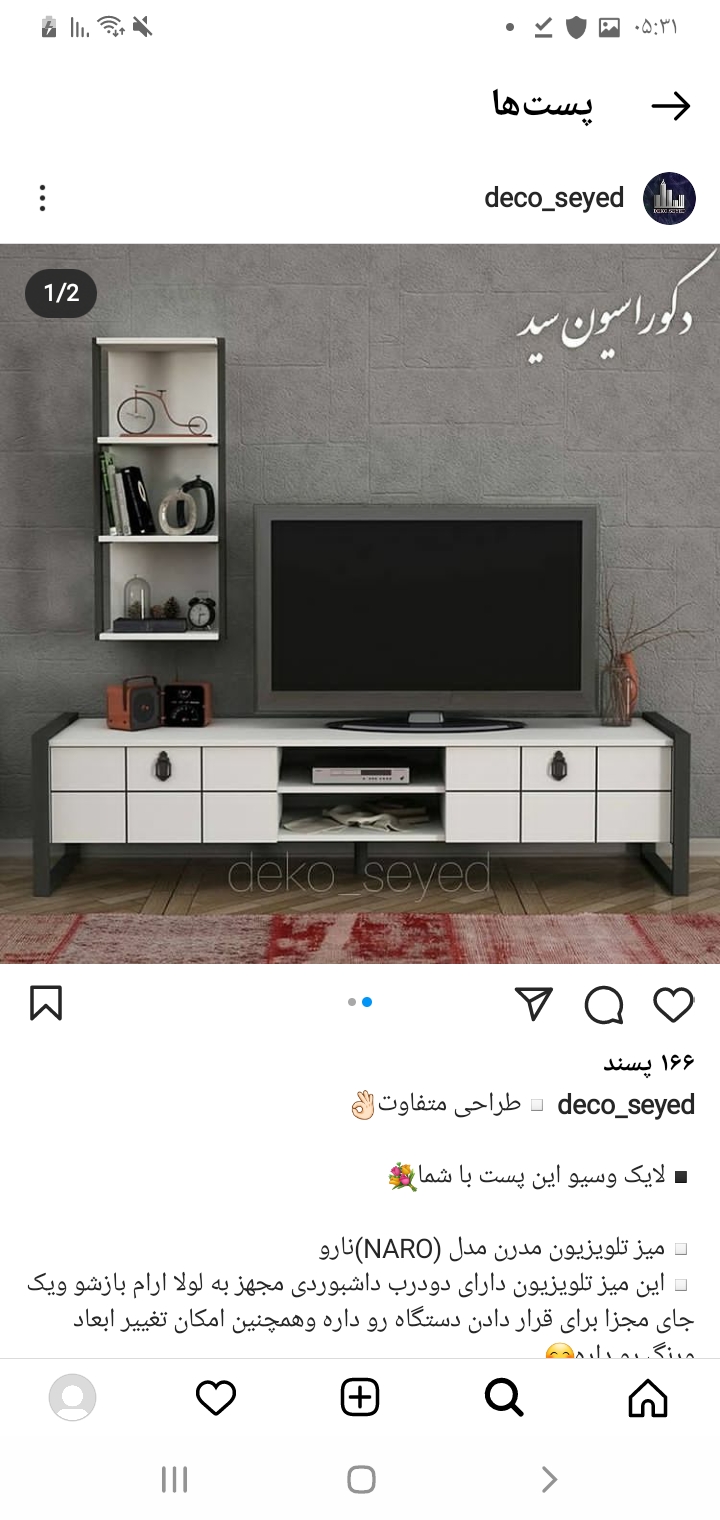Switch to my profile tab
This screenshot has height=1520, width=720.
pyautogui.click(x=72, y=1397)
